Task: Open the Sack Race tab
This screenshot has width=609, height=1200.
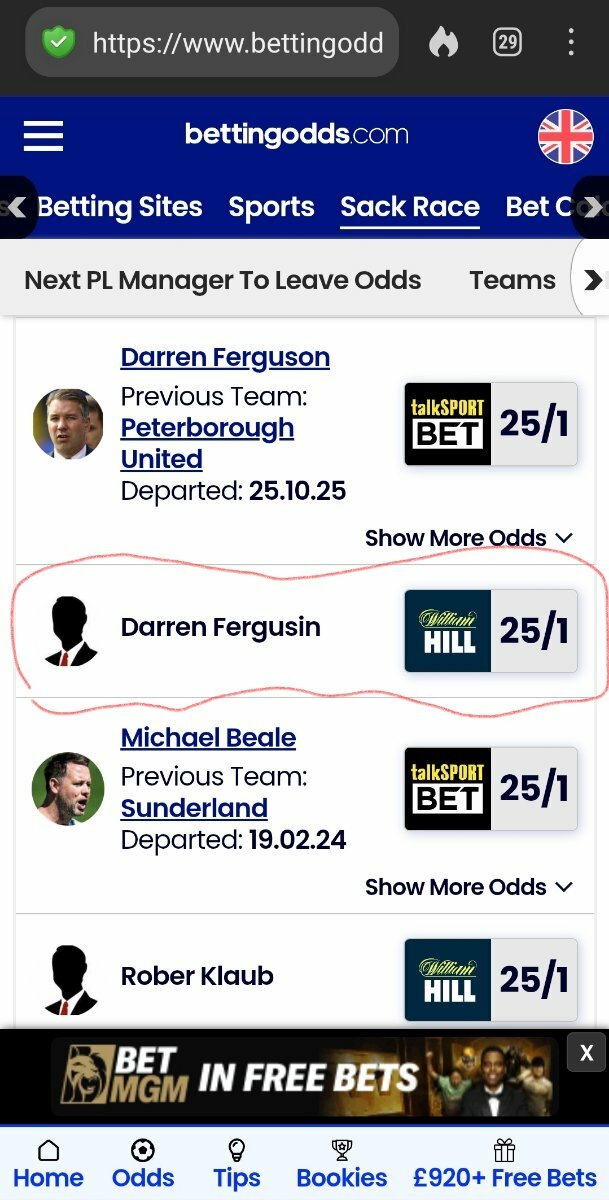Action: point(410,207)
